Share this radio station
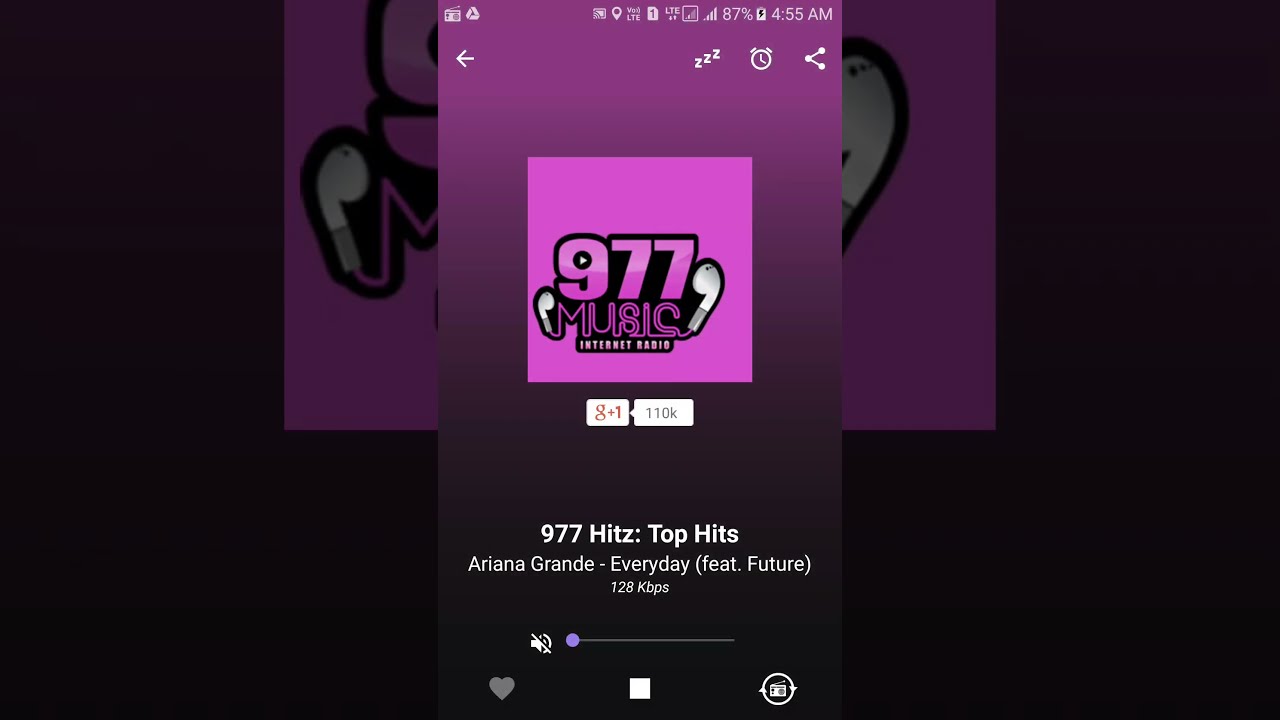 coord(815,59)
